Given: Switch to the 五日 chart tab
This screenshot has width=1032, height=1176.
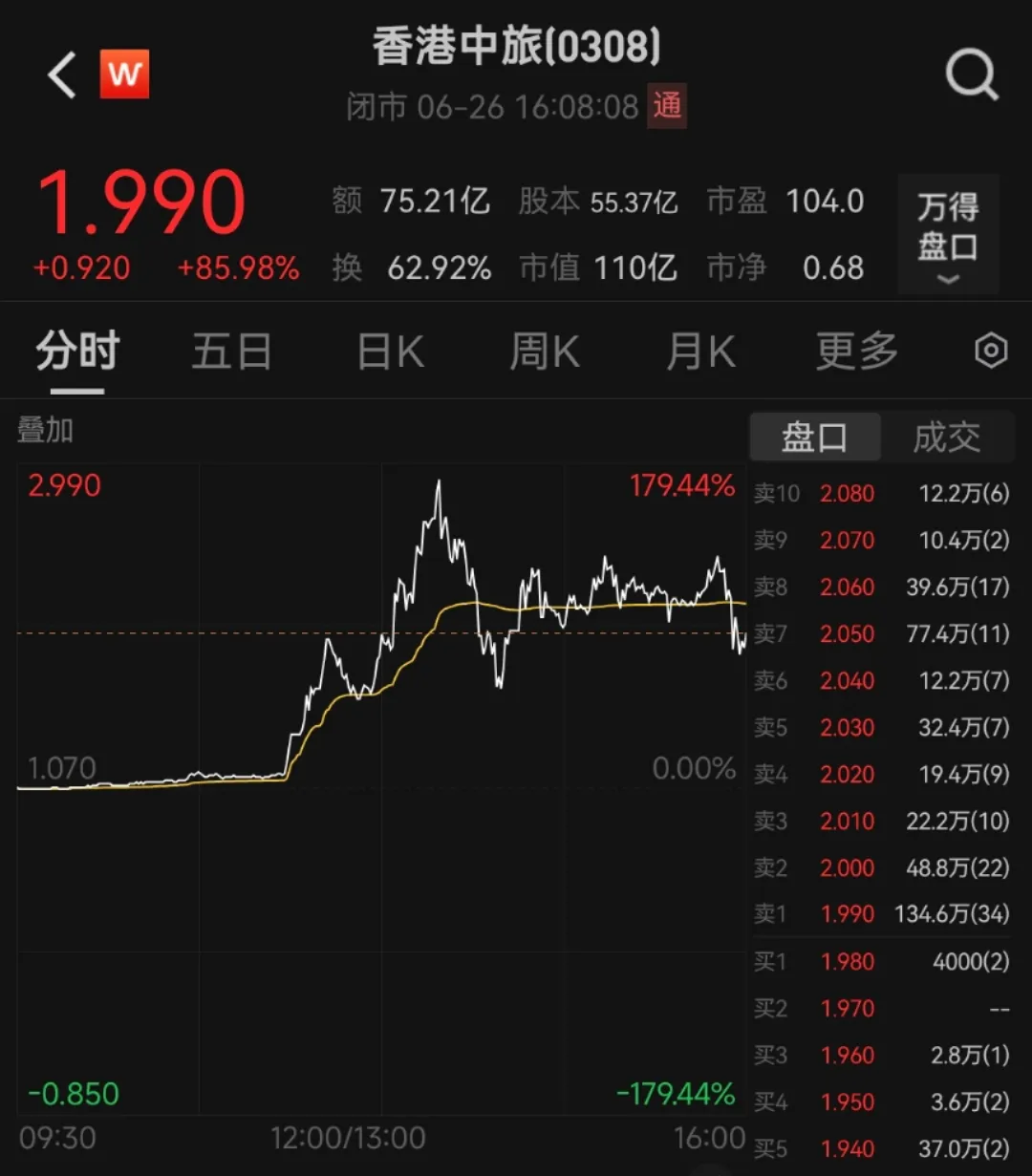Looking at the screenshot, I should click(231, 352).
